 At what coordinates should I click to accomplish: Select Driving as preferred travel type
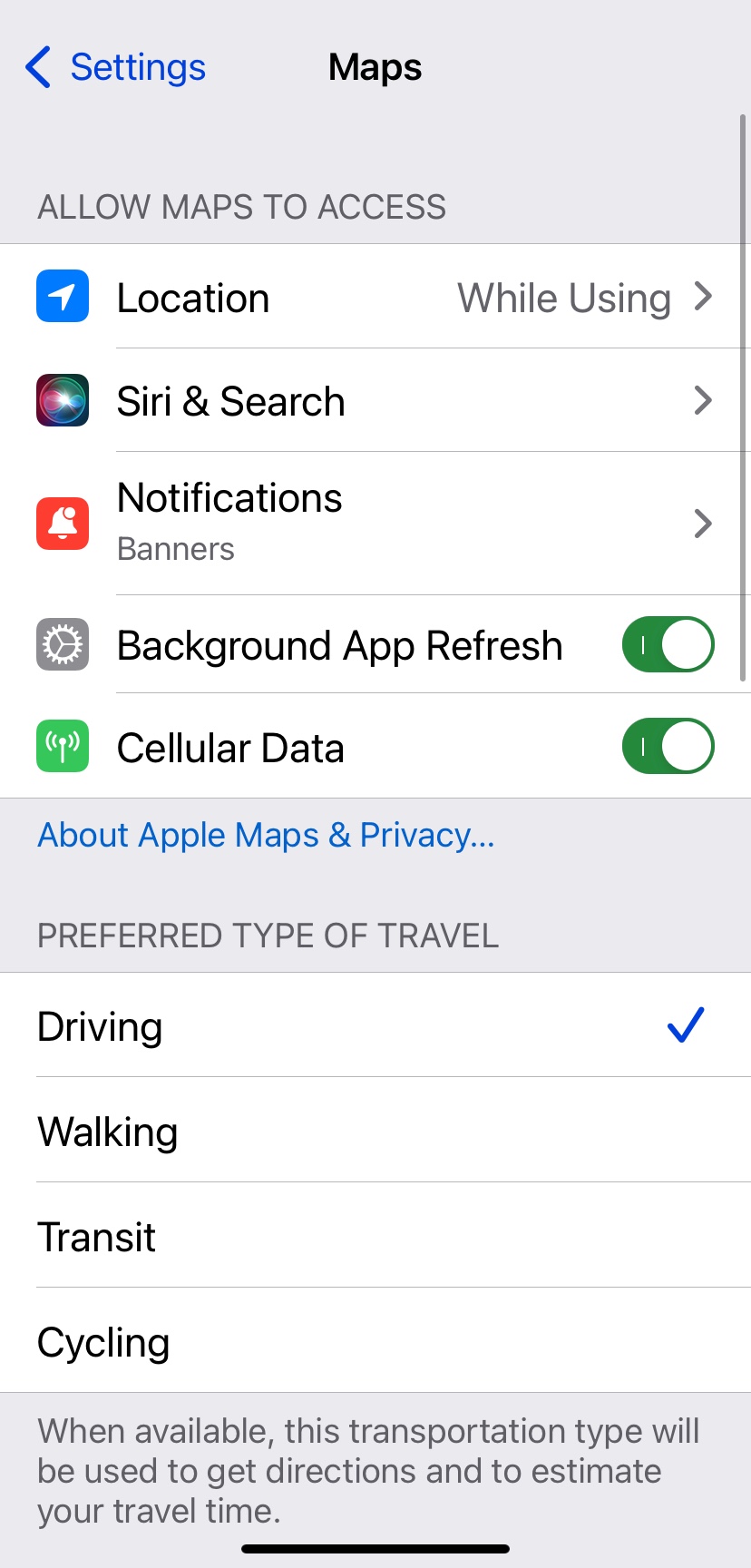375,1025
